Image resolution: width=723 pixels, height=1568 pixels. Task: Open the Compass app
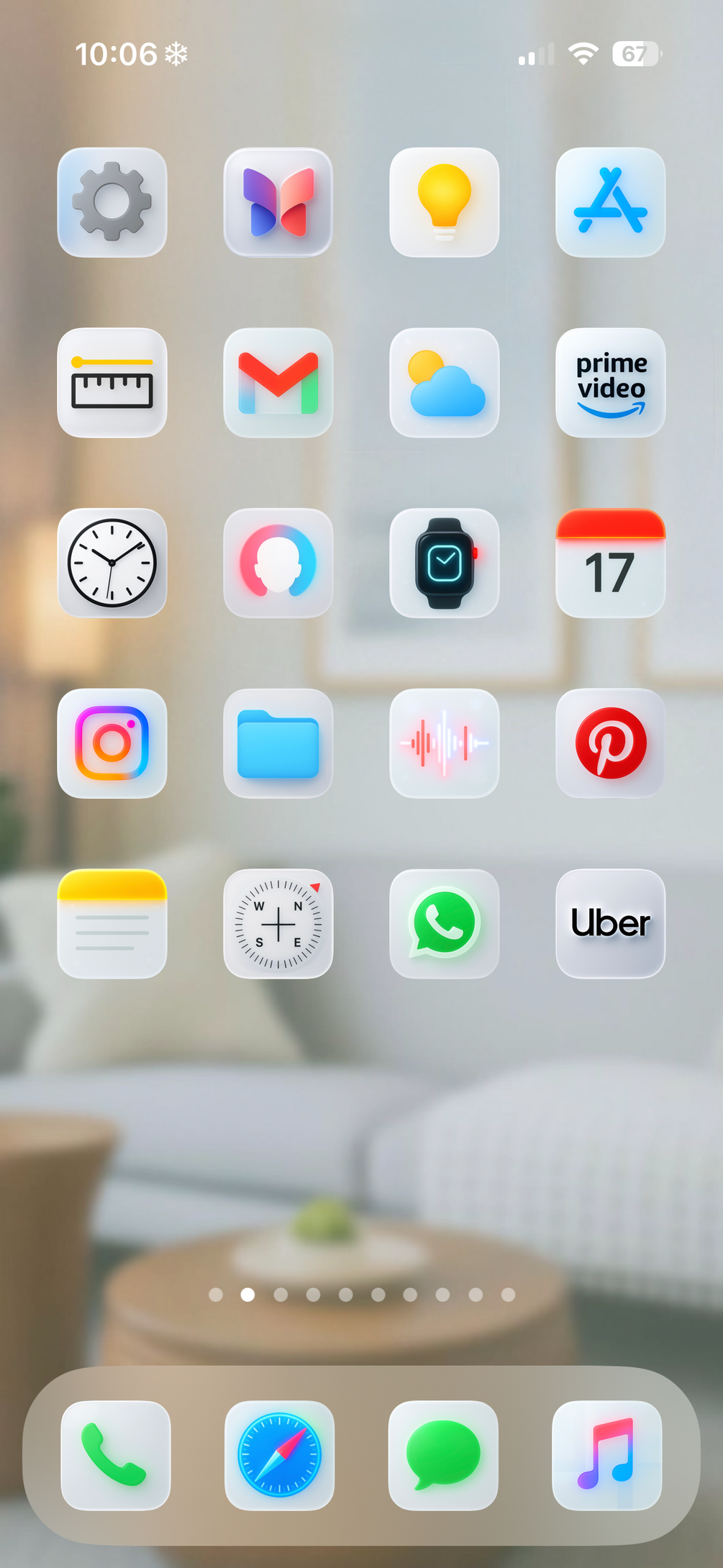[x=278, y=923]
